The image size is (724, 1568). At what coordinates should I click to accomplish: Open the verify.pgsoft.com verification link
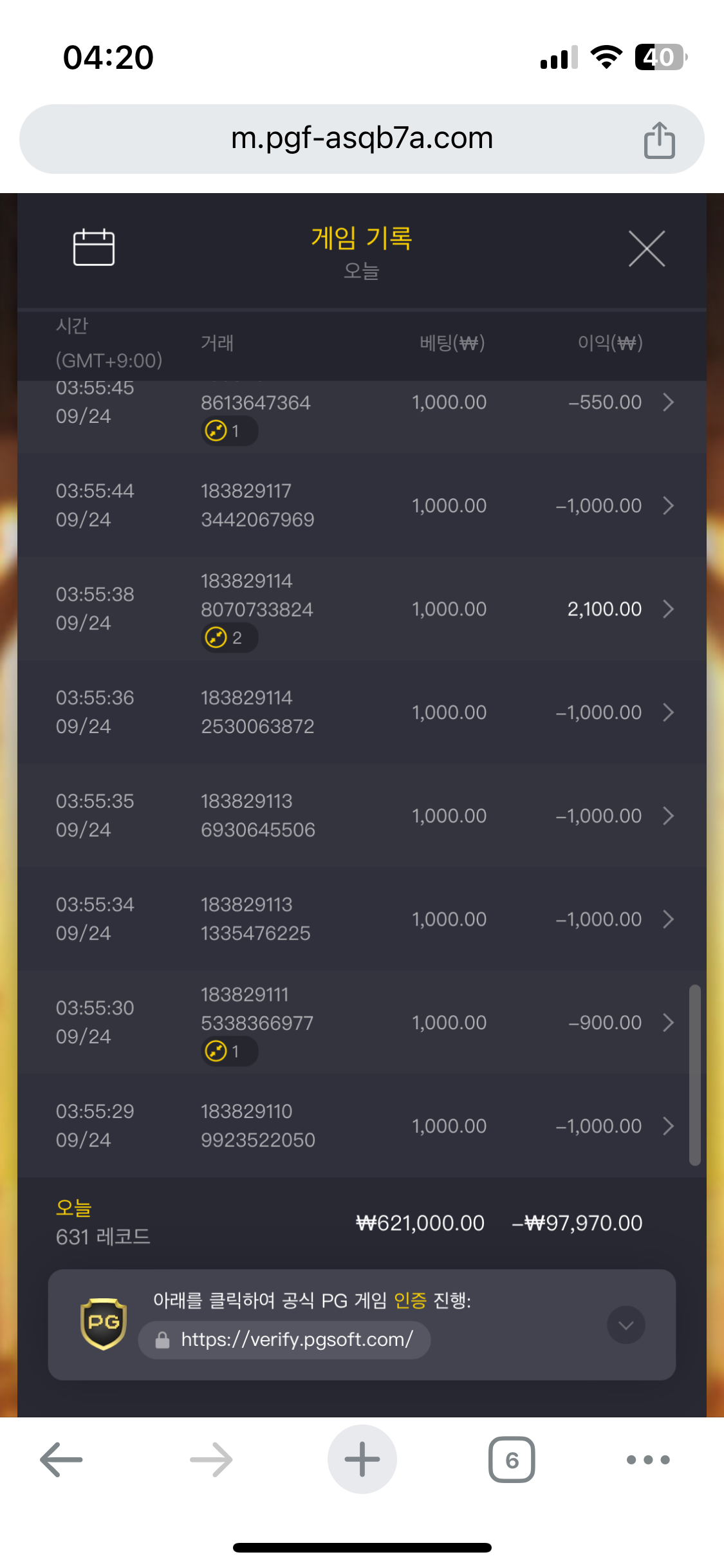pos(284,1339)
